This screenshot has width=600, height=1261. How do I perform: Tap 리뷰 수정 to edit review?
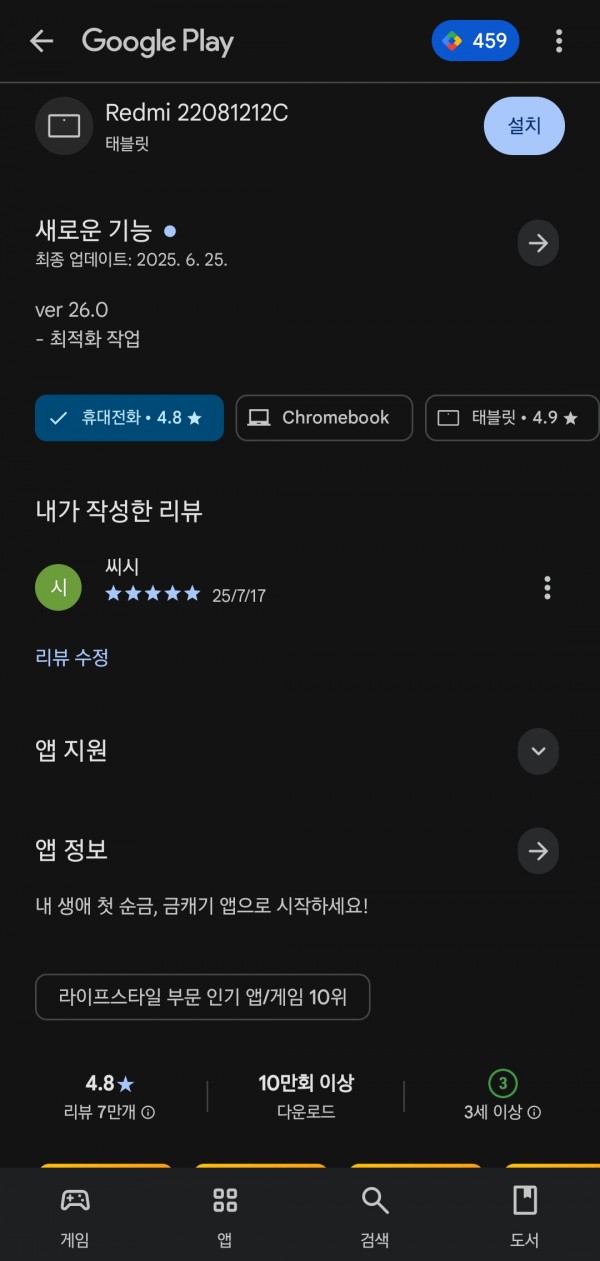pos(72,657)
